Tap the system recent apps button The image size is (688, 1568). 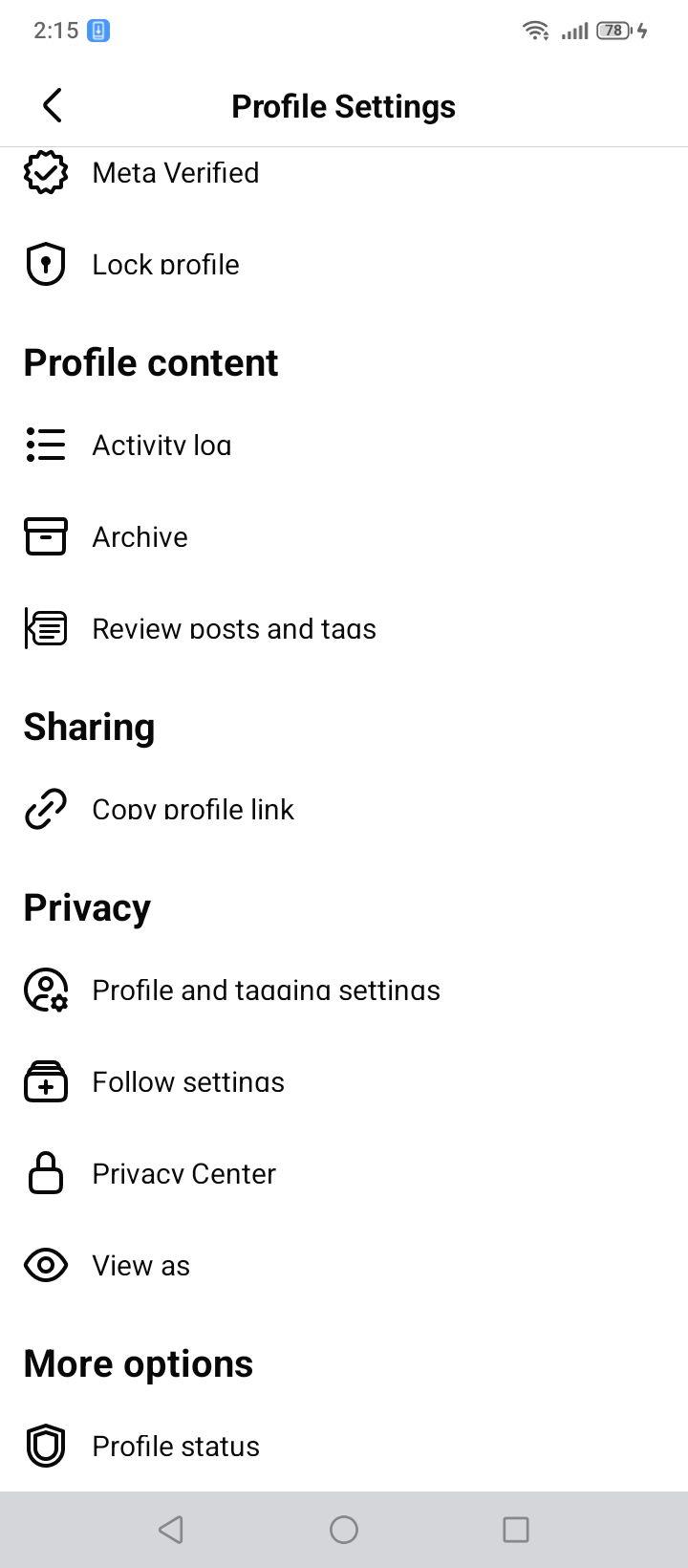point(516,1530)
